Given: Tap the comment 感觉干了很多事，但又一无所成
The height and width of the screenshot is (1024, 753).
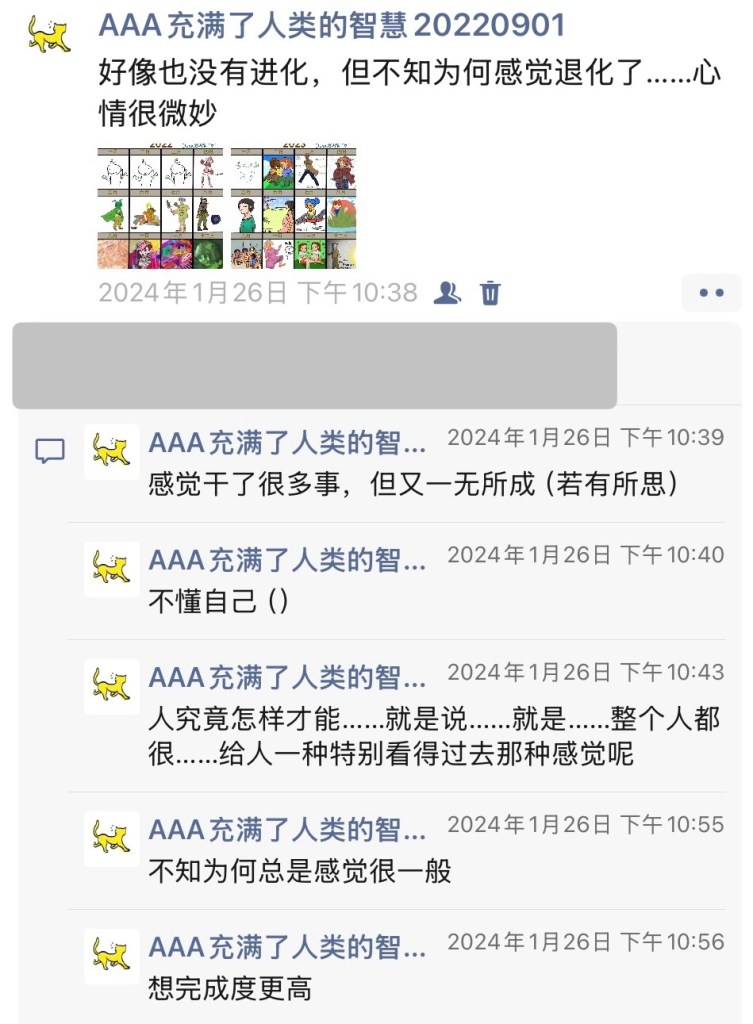Looking at the screenshot, I should click(x=414, y=485).
